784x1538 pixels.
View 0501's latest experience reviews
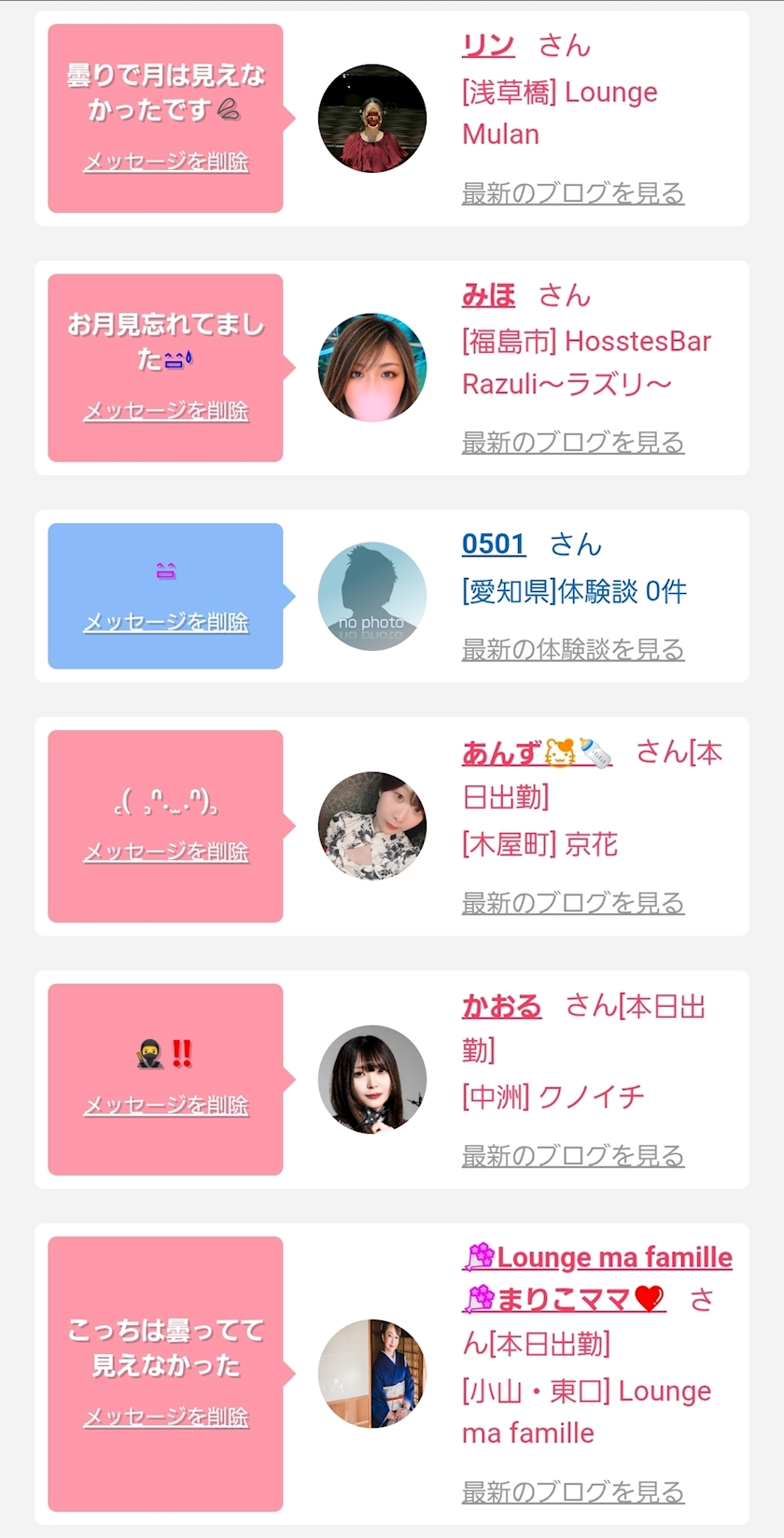point(573,649)
